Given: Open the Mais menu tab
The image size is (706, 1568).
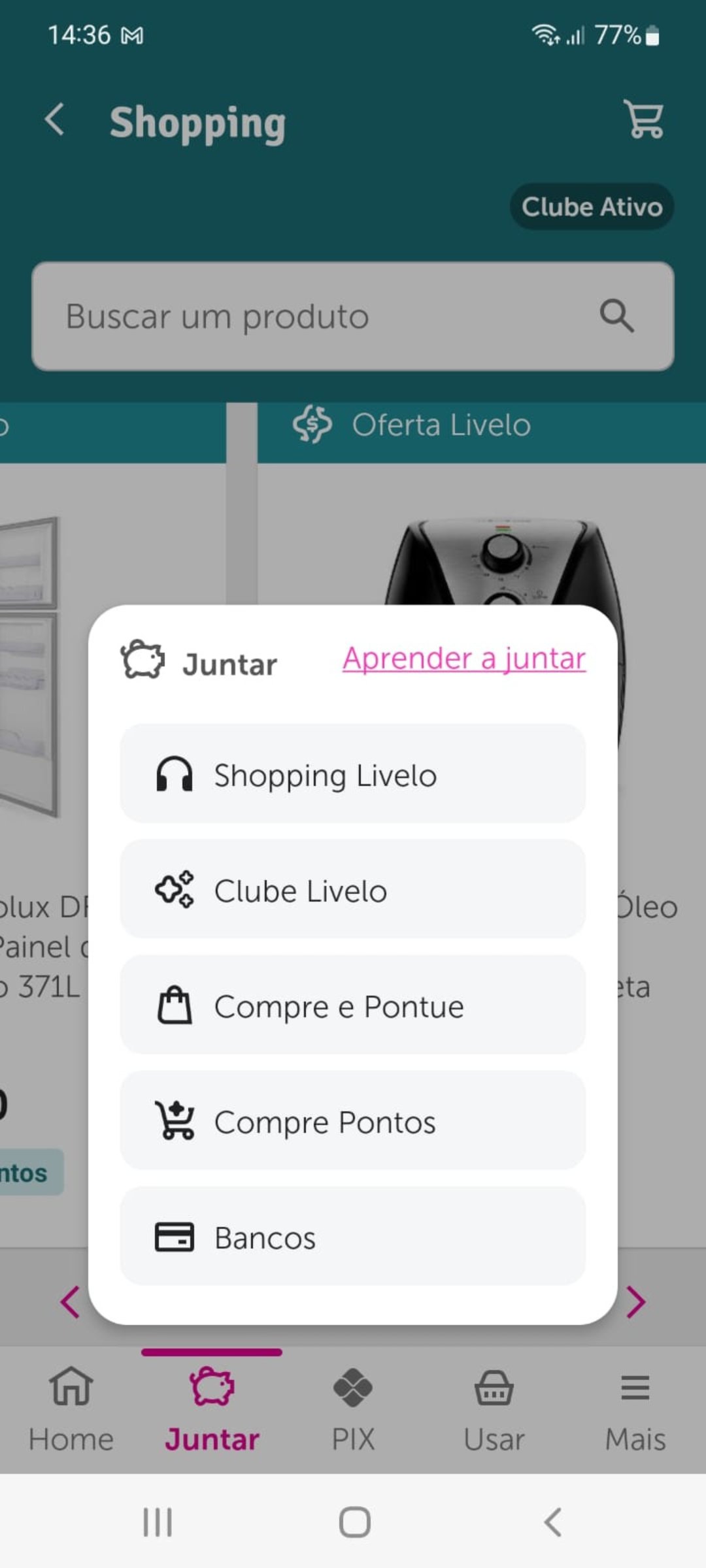Looking at the screenshot, I should (x=635, y=1411).
